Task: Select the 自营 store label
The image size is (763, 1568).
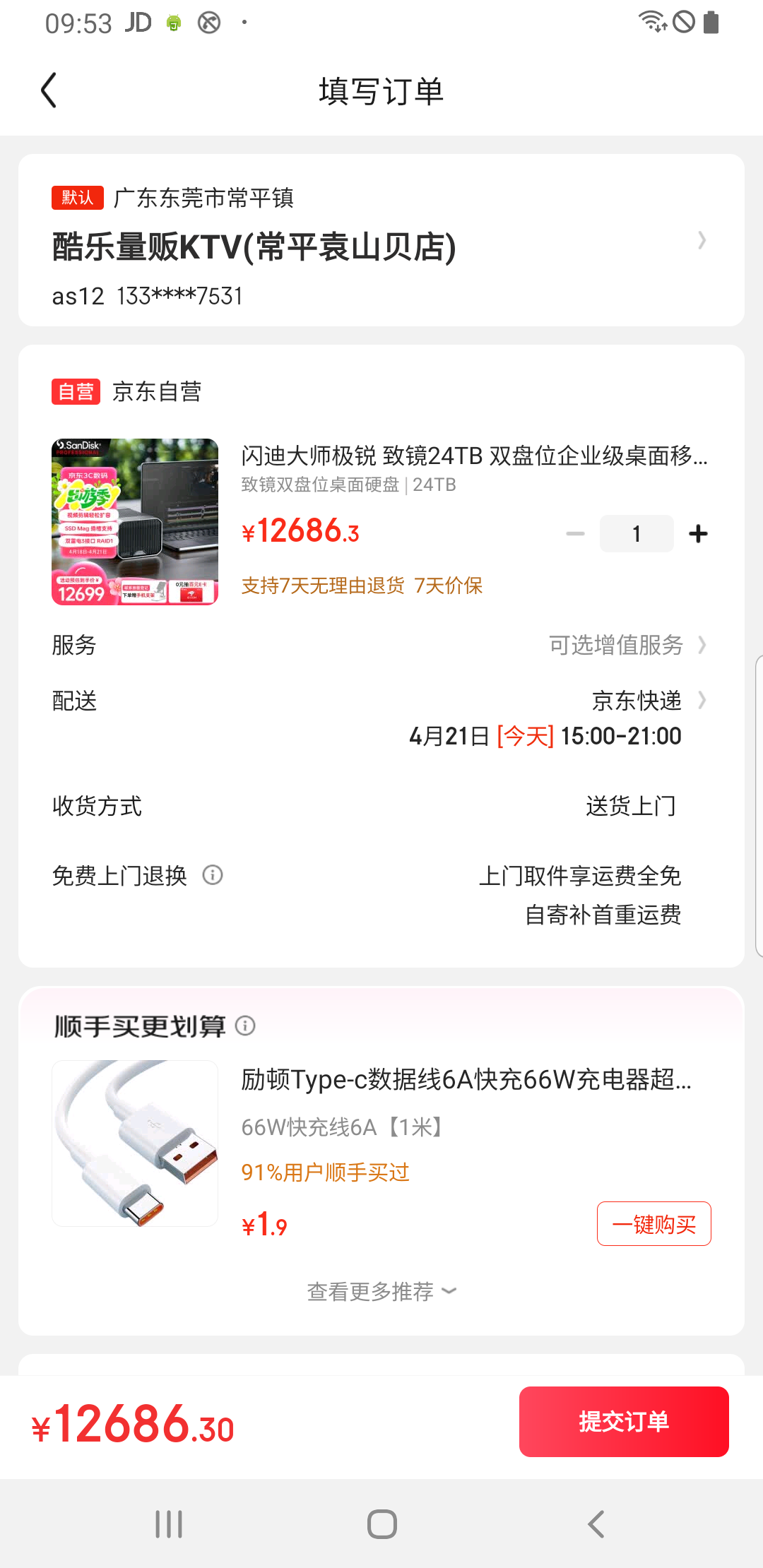Action: [76, 391]
